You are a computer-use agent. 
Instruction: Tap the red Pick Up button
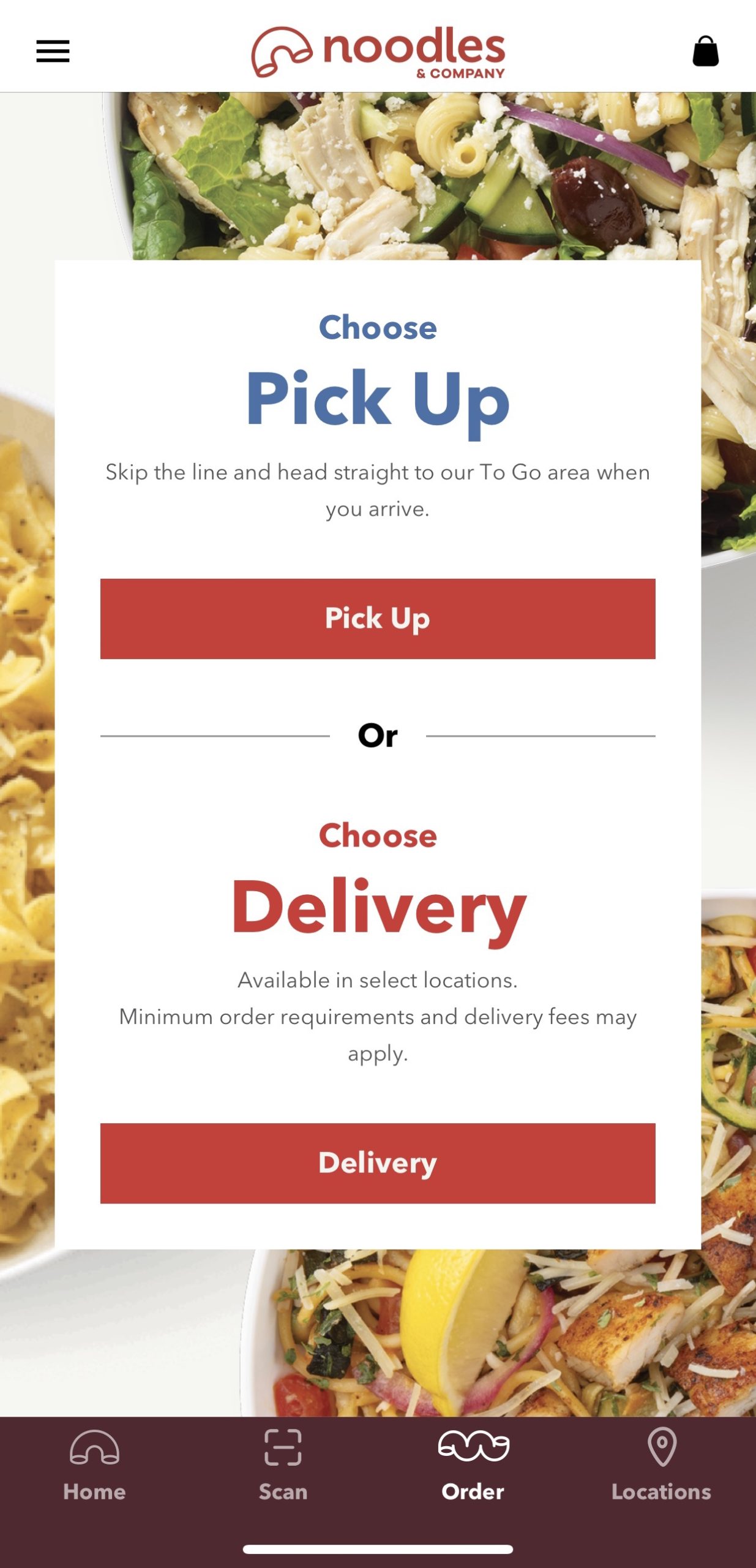tap(378, 619)
